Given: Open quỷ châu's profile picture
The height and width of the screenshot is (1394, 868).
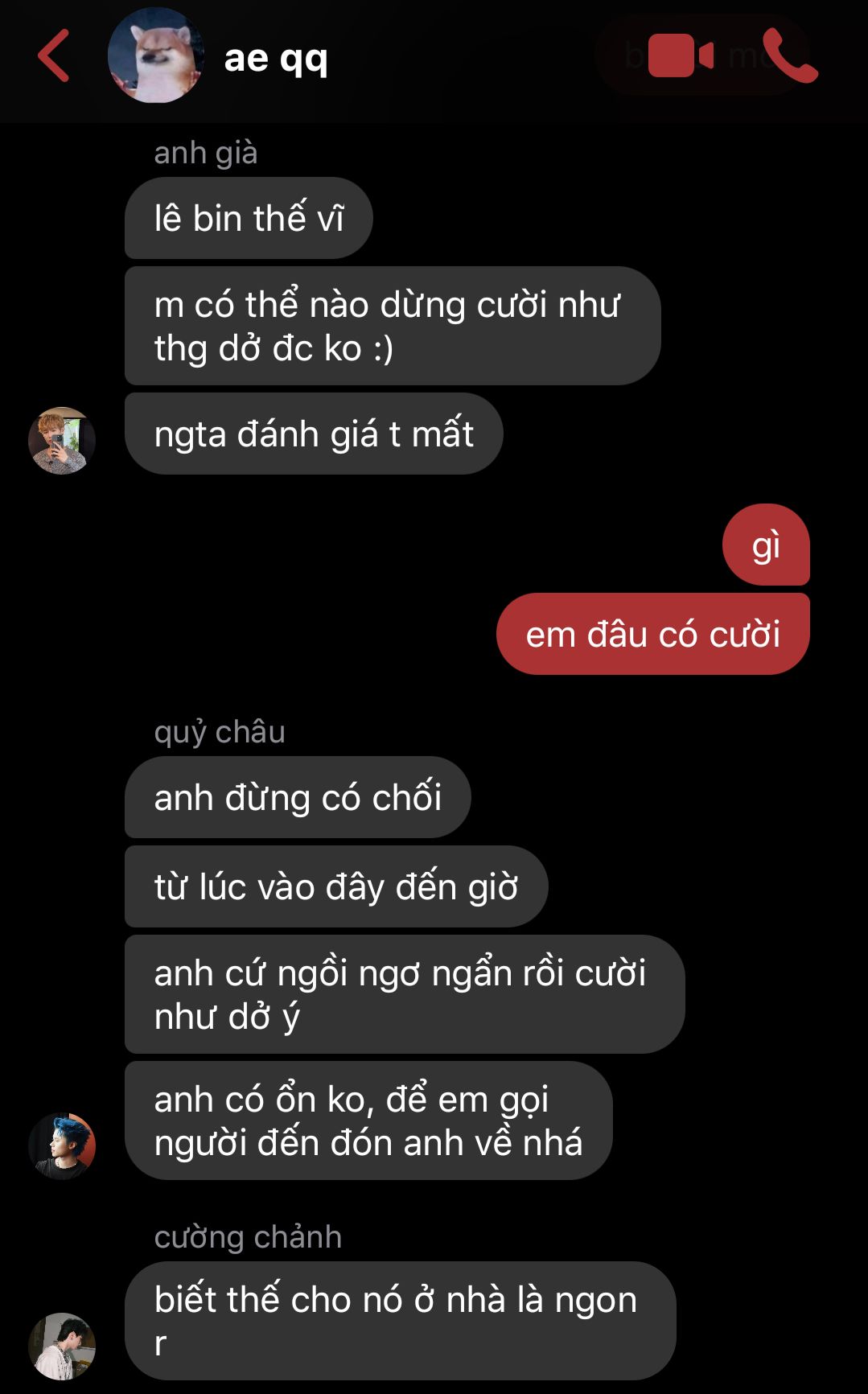Looking at the screenshot, I should pos(62,1145).
